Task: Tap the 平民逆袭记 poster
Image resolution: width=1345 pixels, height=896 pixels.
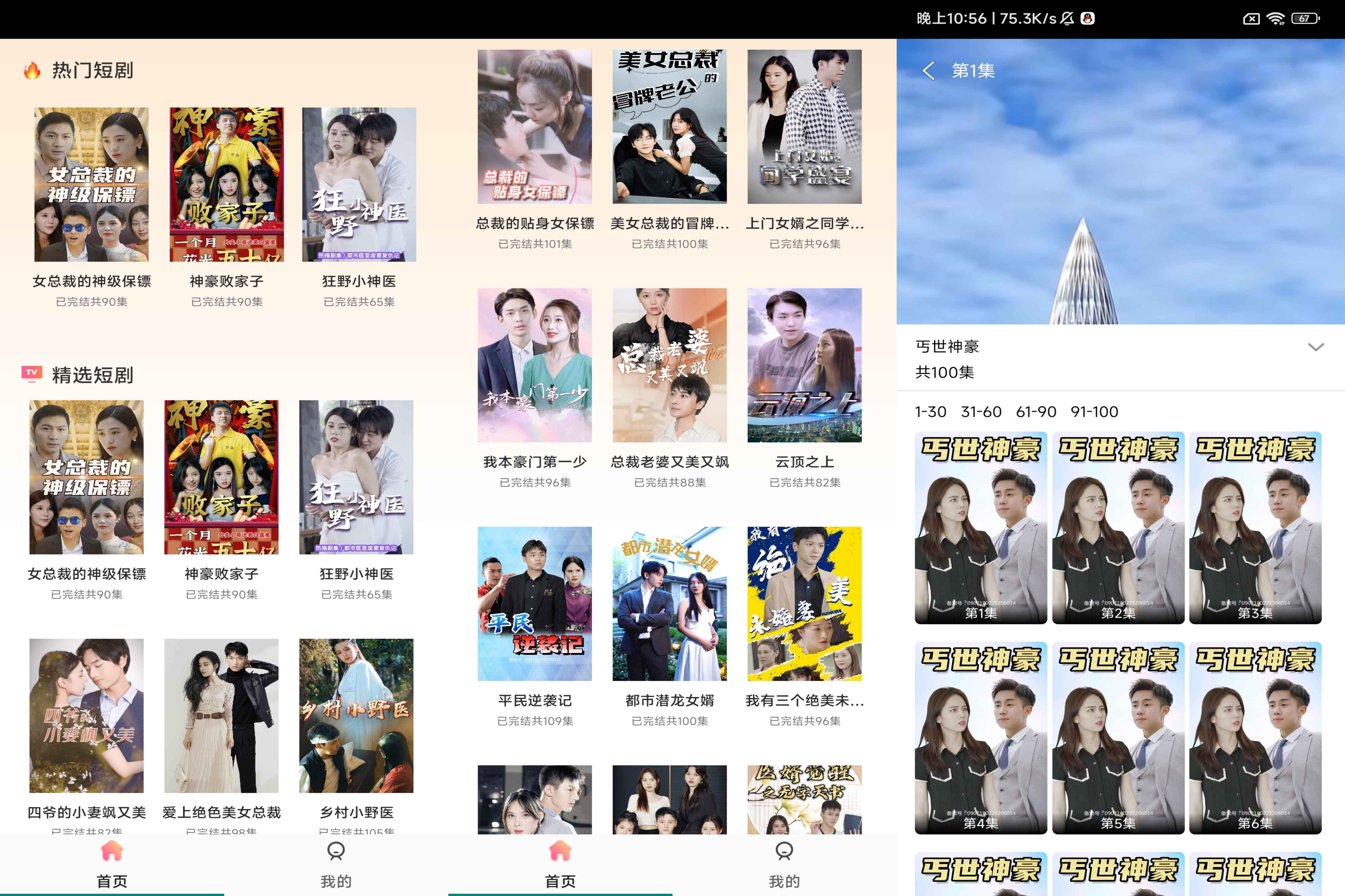Action: (x=535, y=603)
